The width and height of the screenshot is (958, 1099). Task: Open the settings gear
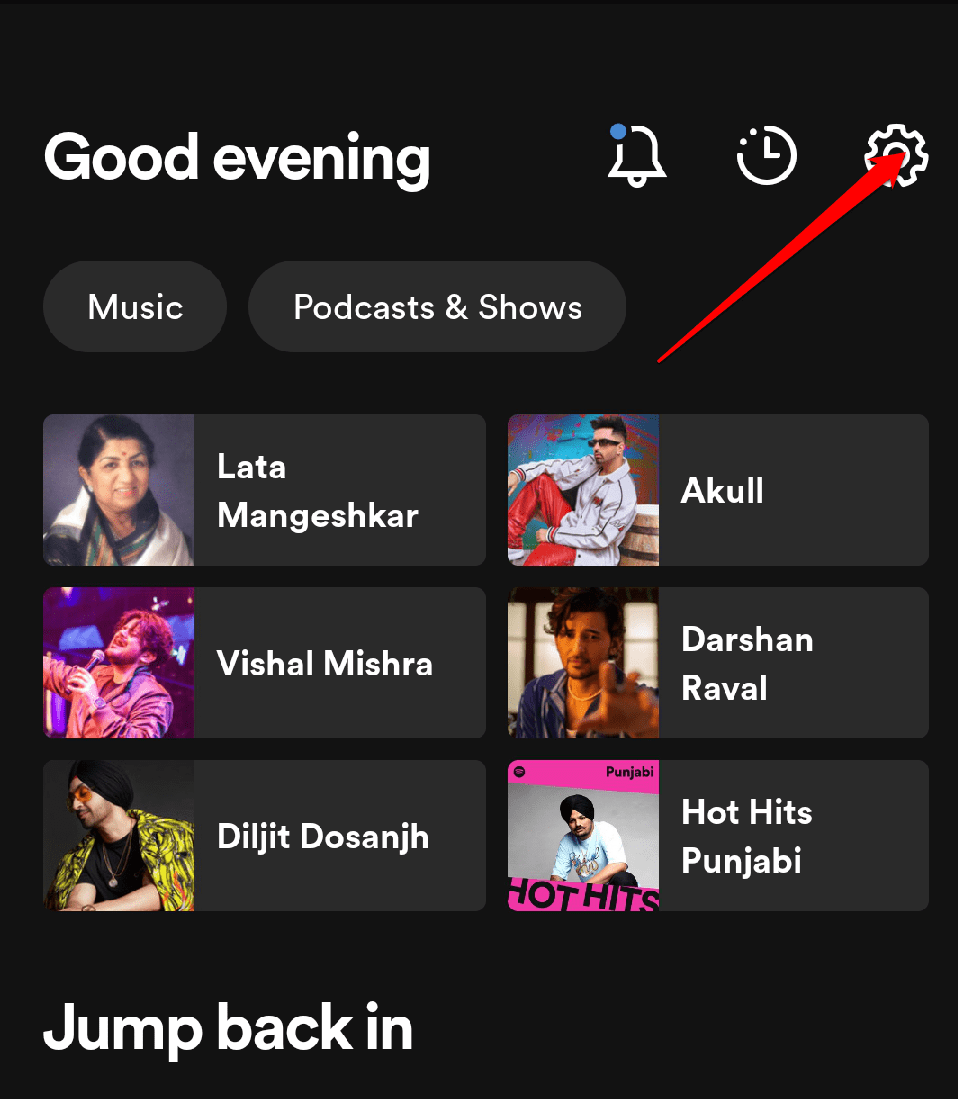click(896, 156)
